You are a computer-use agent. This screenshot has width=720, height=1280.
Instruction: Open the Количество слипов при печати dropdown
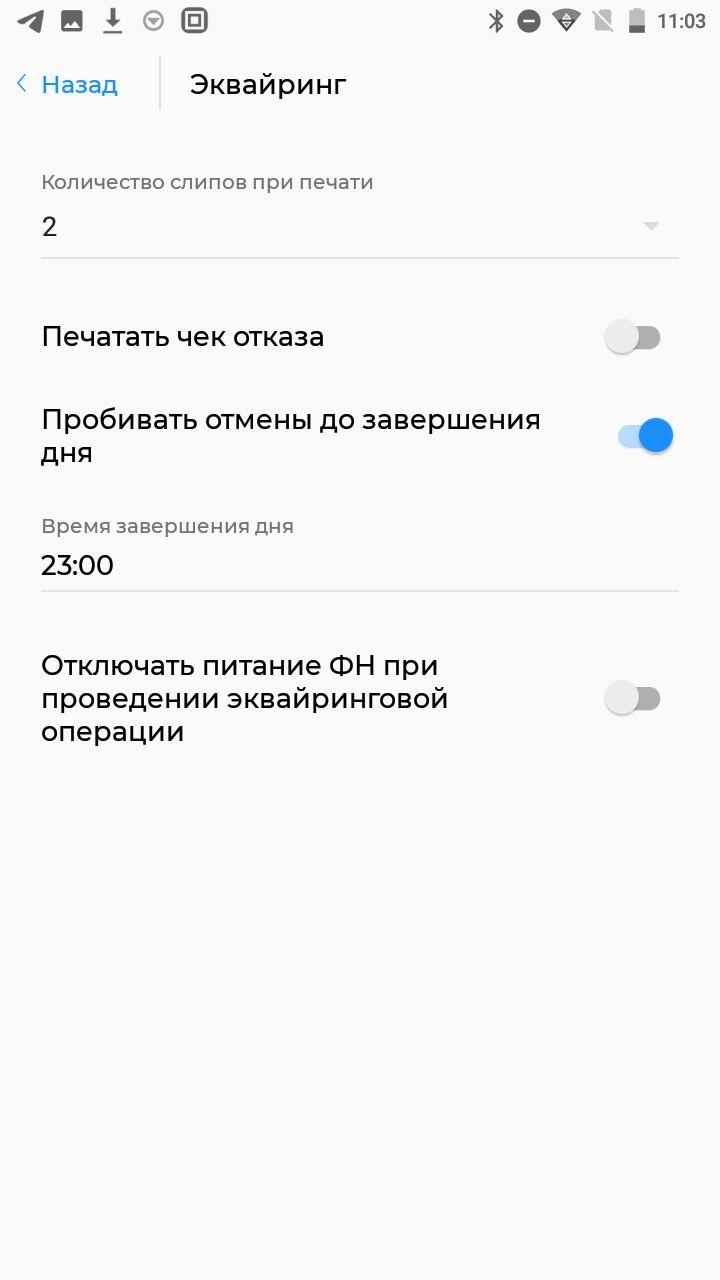click(x=360, y=227)
